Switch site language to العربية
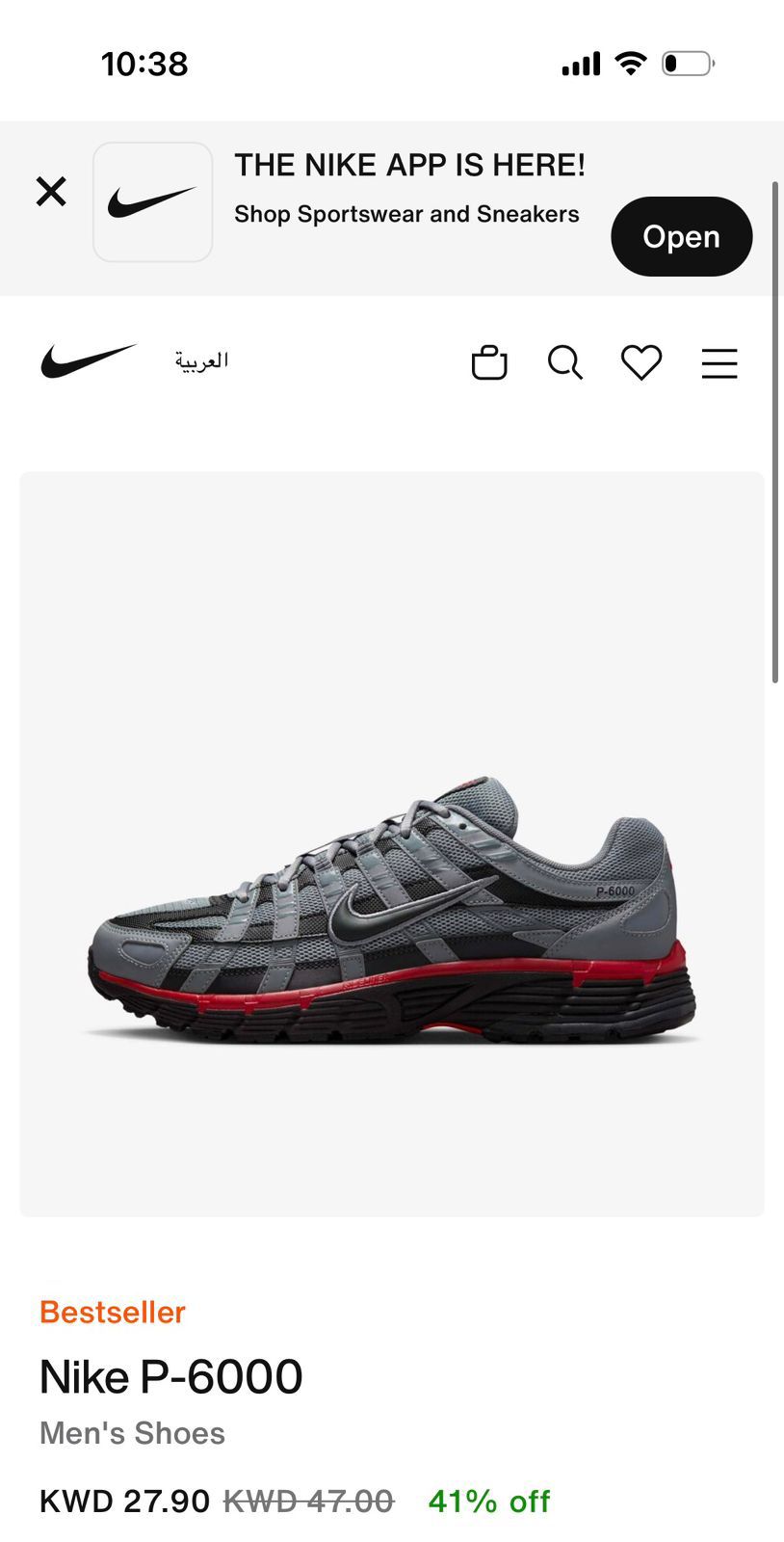The image size is (784, 1542). (202, 359)
